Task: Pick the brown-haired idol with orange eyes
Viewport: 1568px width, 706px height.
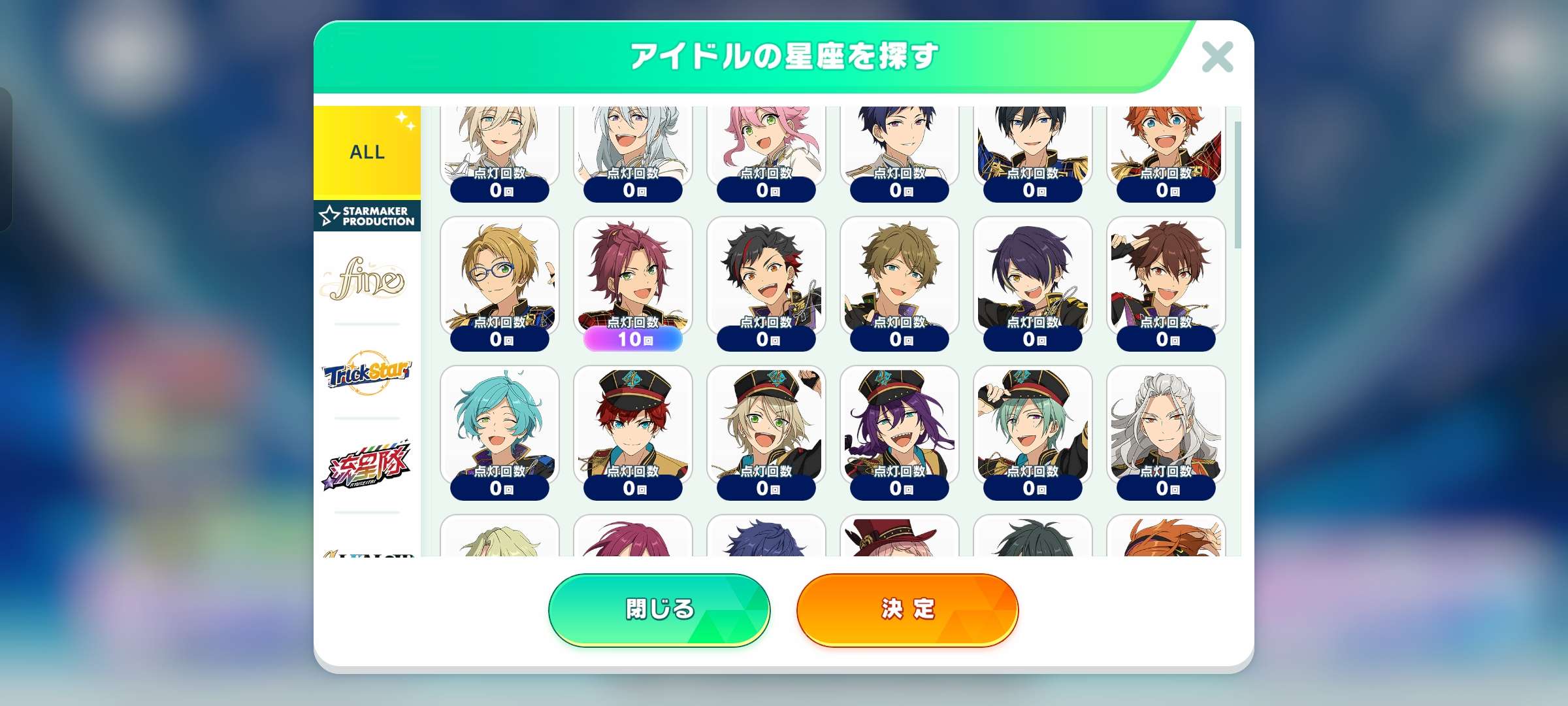Action: tap(1166, 278)
